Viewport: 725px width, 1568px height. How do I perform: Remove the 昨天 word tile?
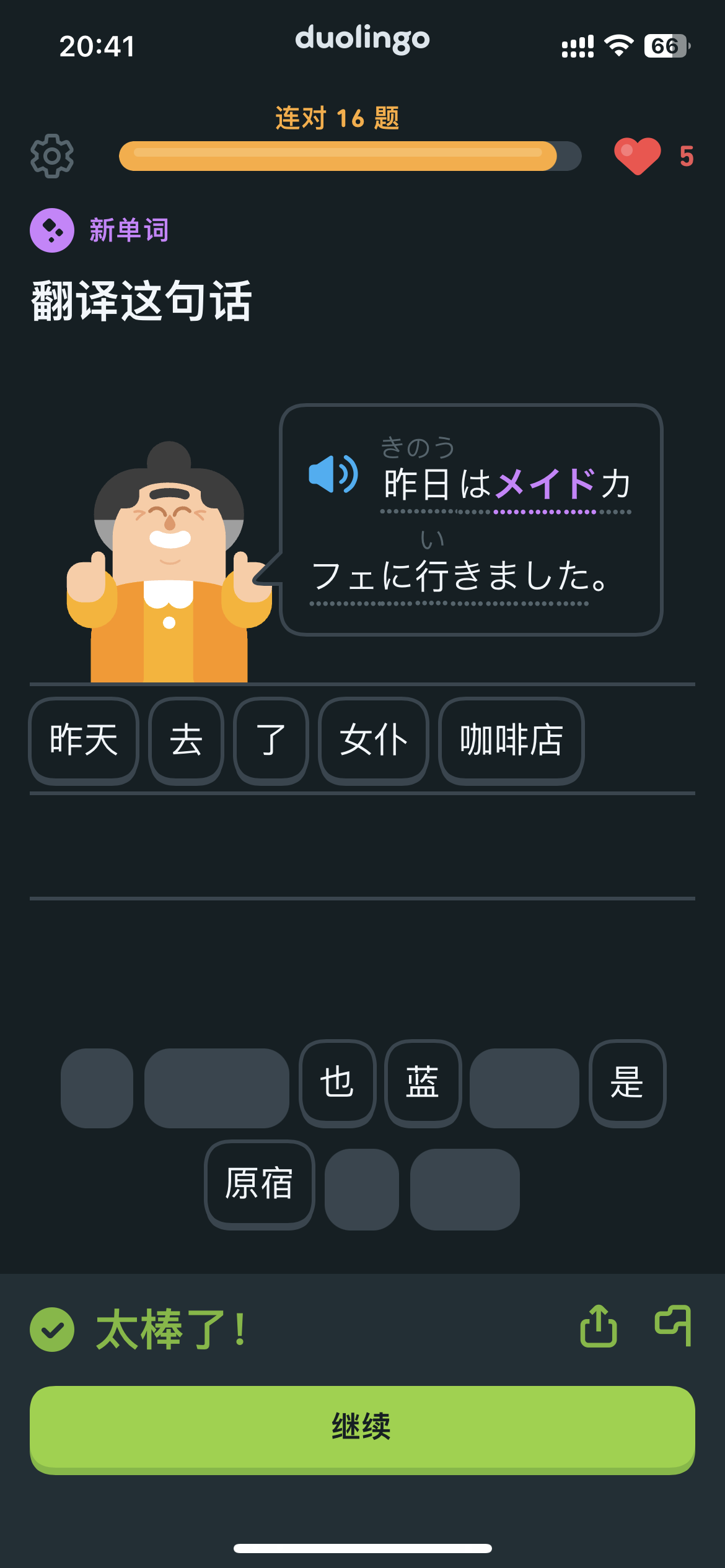[84, 741]
